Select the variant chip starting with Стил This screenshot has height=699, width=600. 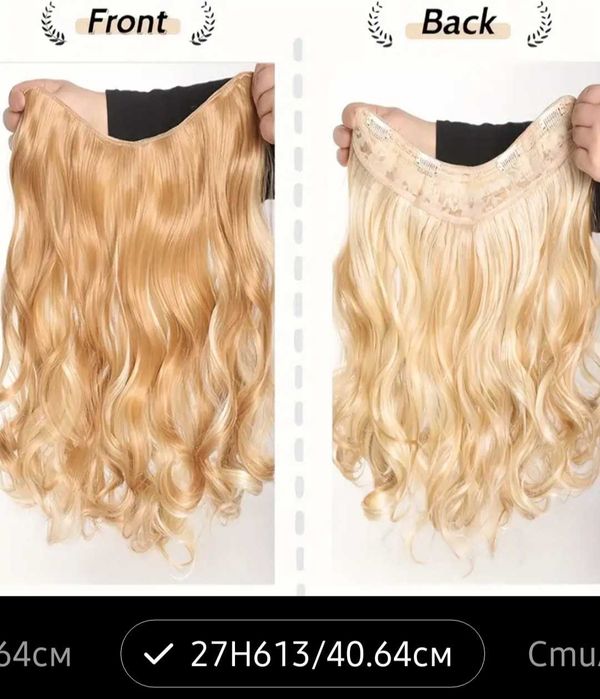562,655
